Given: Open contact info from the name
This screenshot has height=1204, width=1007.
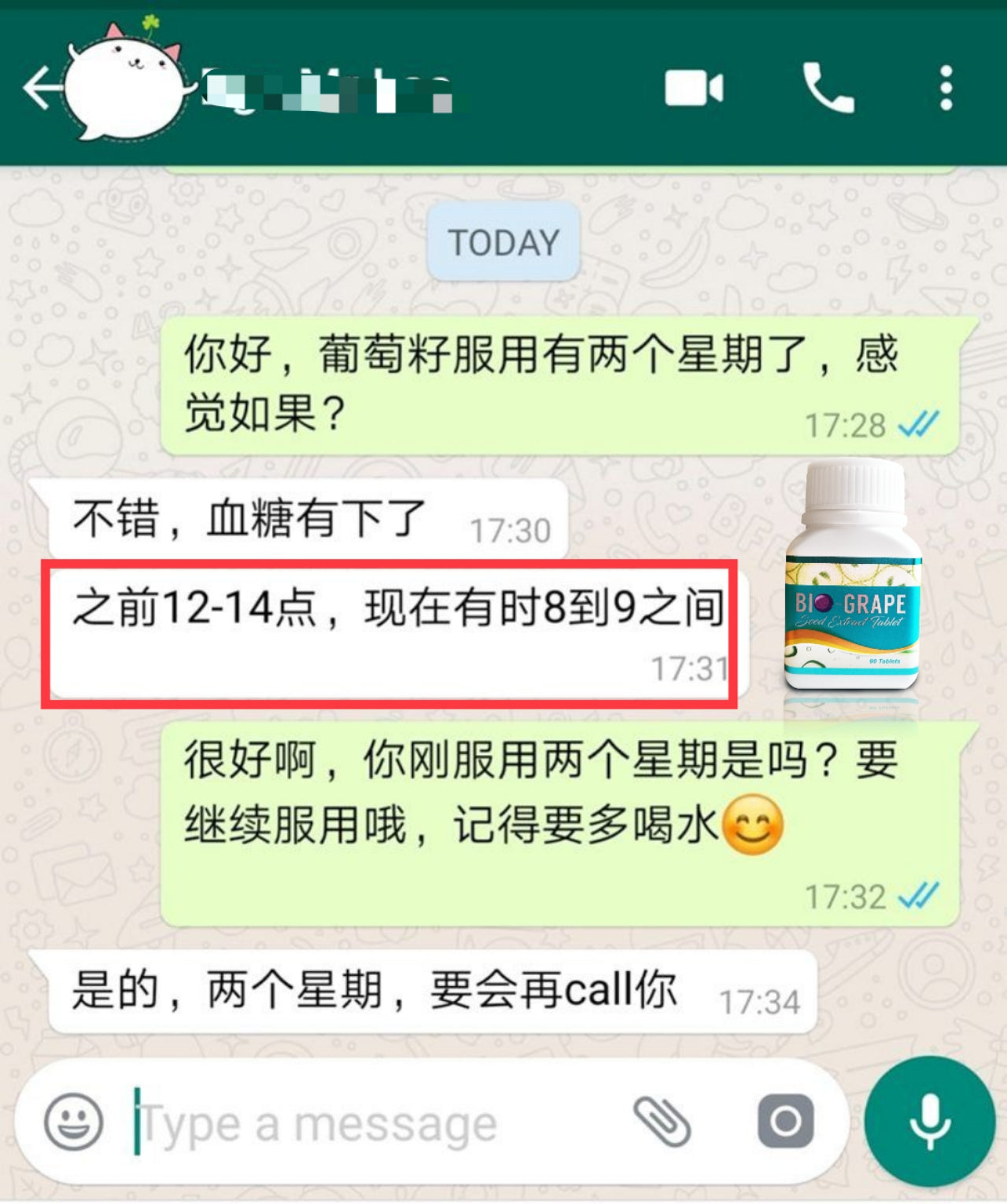Looking at the screenshot, I should (x=329, y=90).
